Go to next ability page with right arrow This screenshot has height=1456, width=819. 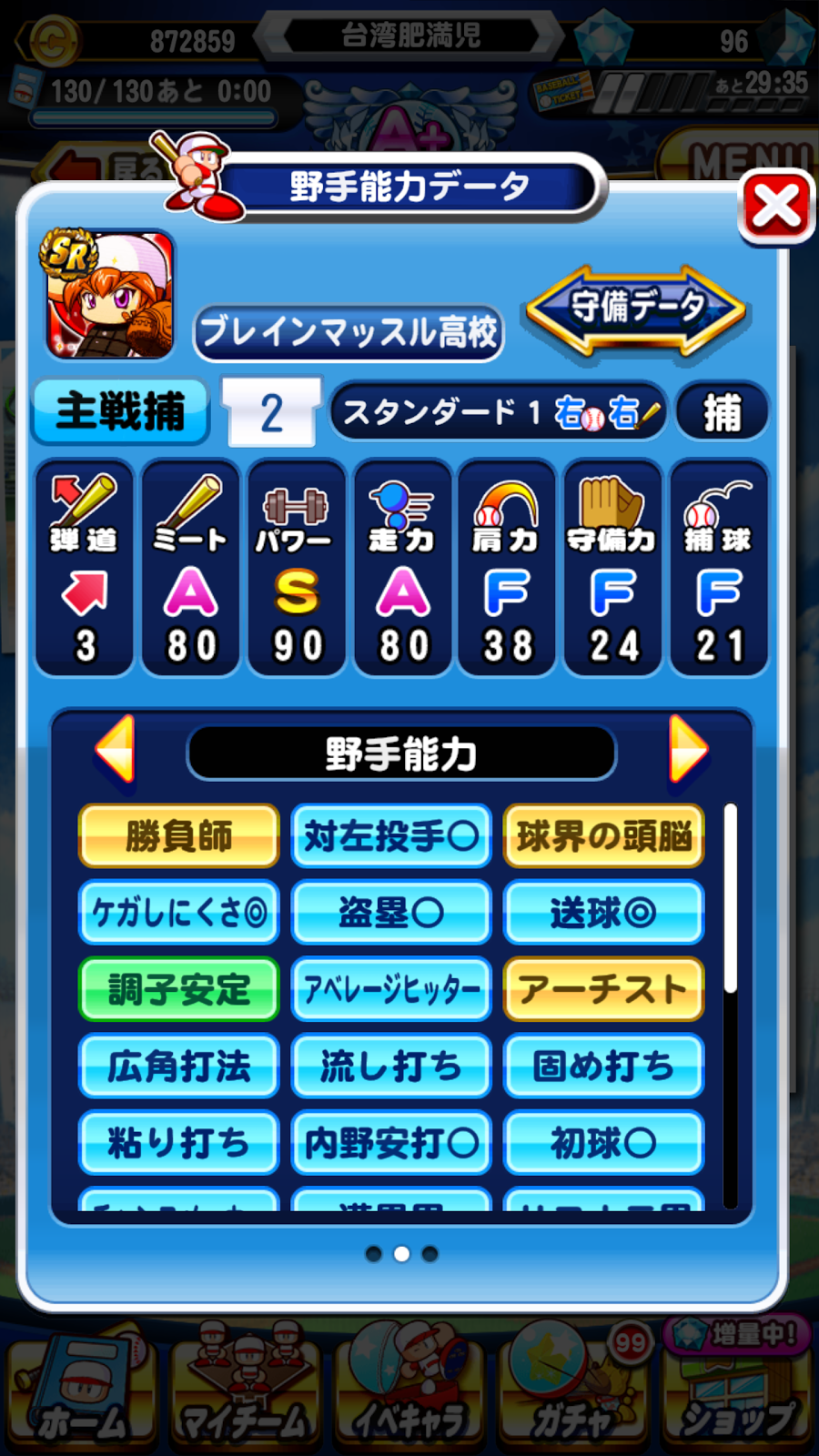click(x=687, y=749)
